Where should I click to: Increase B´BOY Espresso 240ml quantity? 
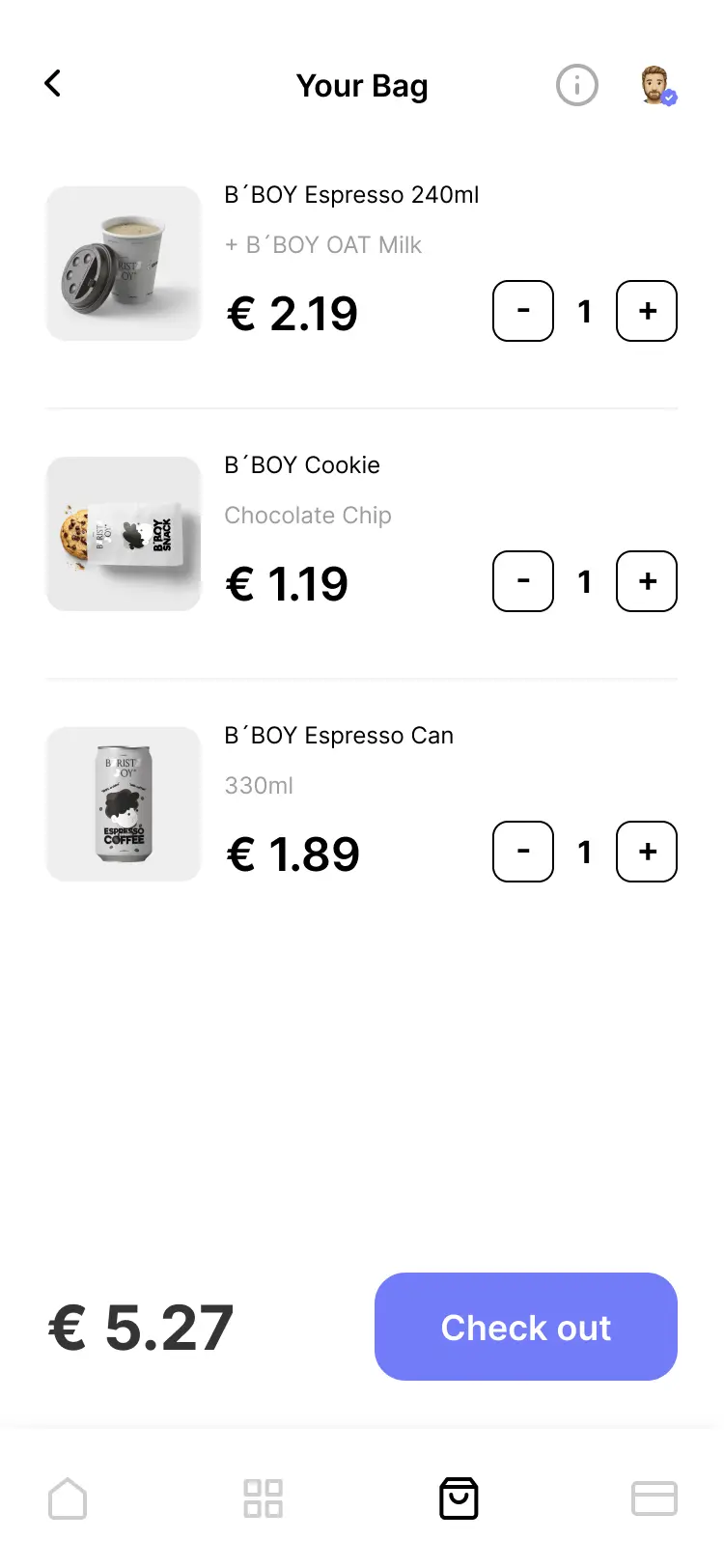(647, 311)
